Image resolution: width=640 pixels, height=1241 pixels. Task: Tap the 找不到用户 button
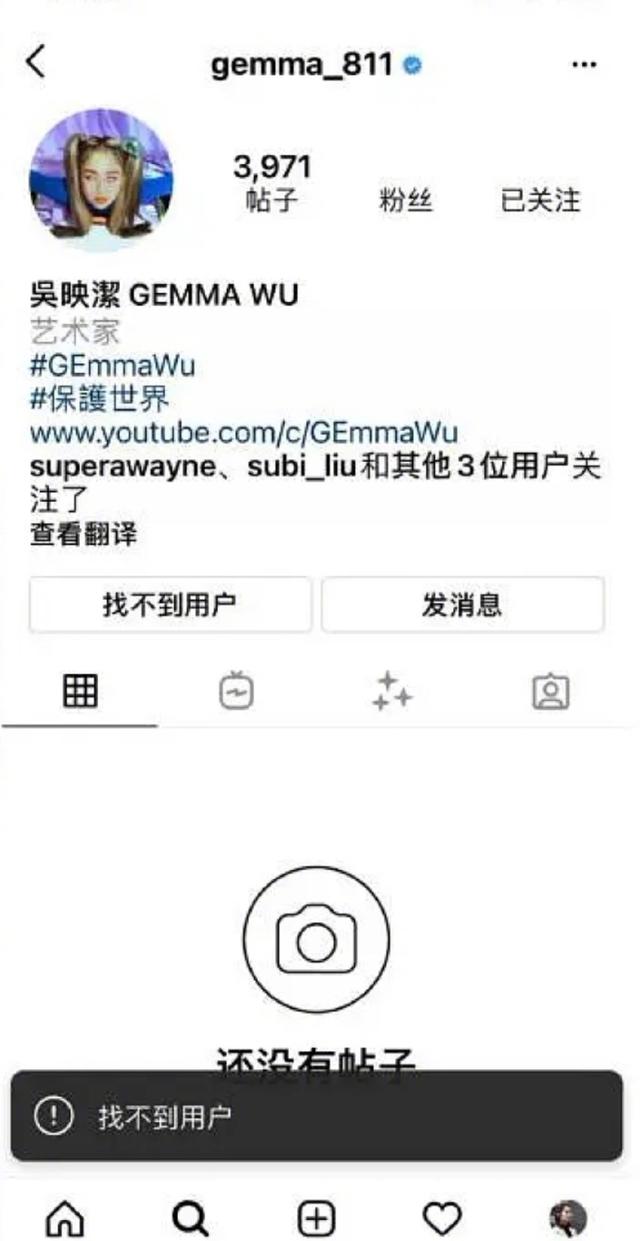click(x=170, y=605)
